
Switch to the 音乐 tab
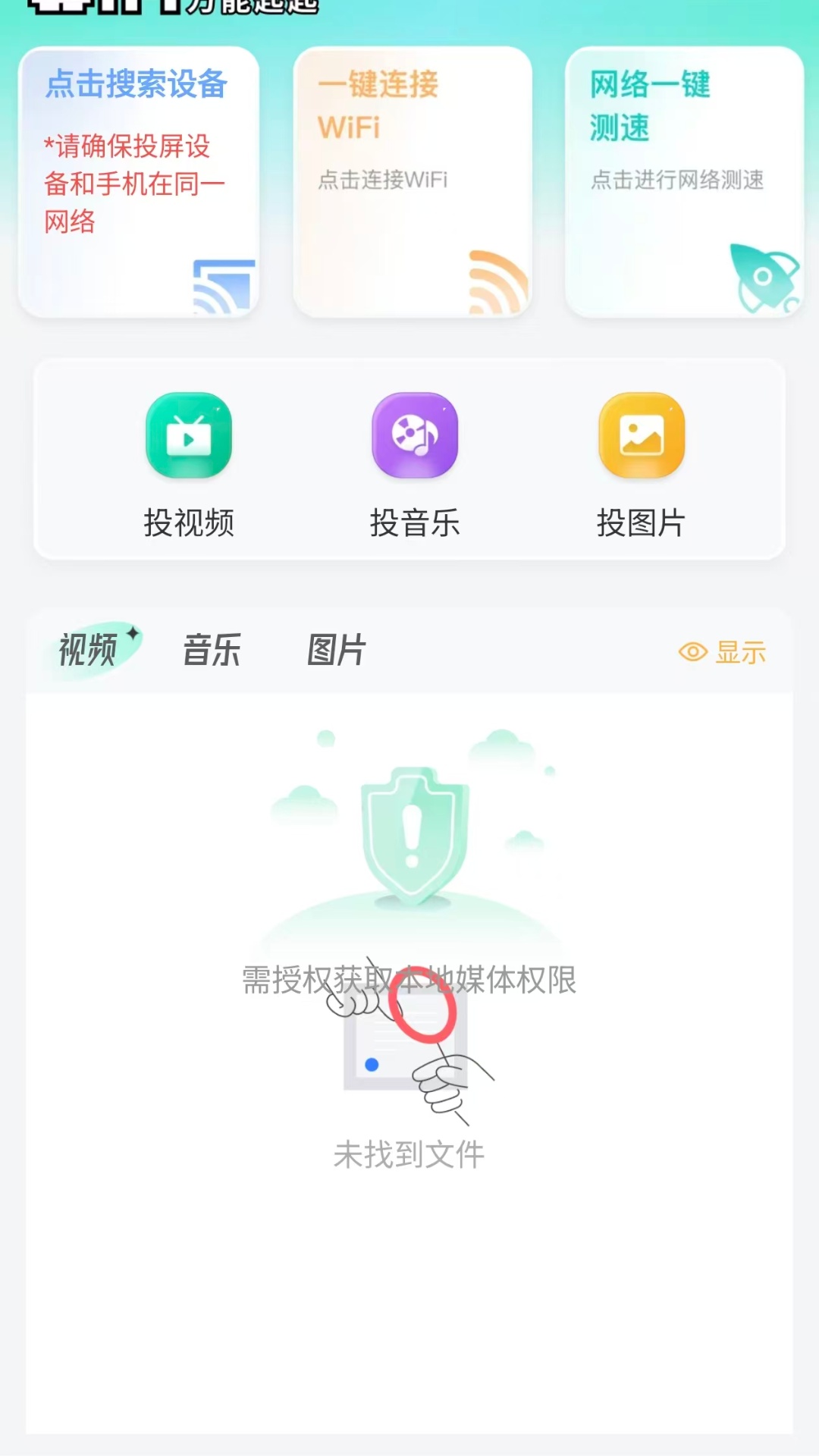211,651
